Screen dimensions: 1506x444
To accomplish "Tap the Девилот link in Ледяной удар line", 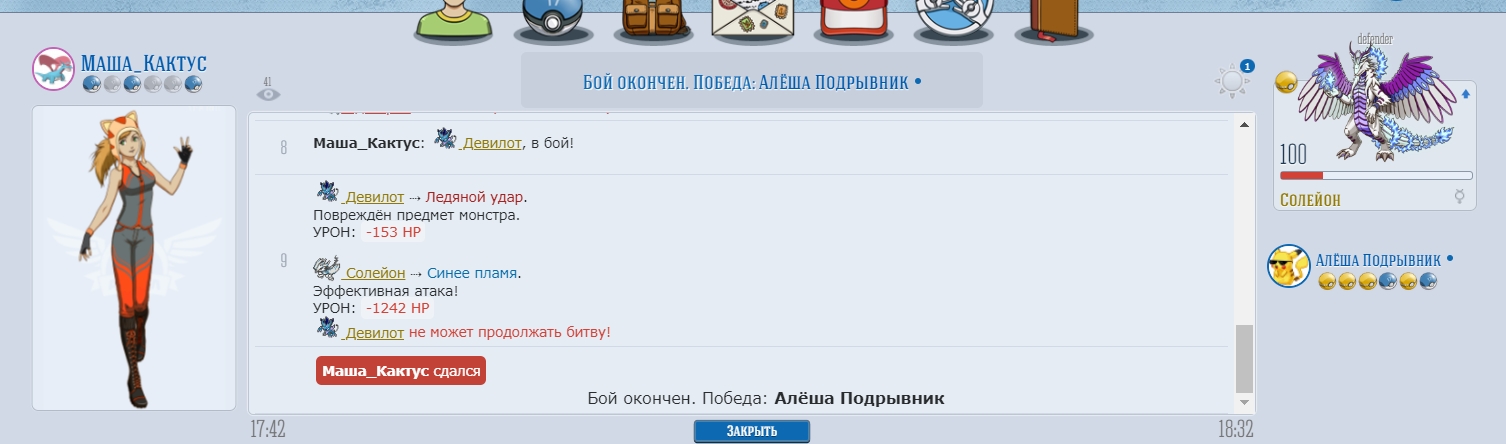I will (x=374, y=197).
